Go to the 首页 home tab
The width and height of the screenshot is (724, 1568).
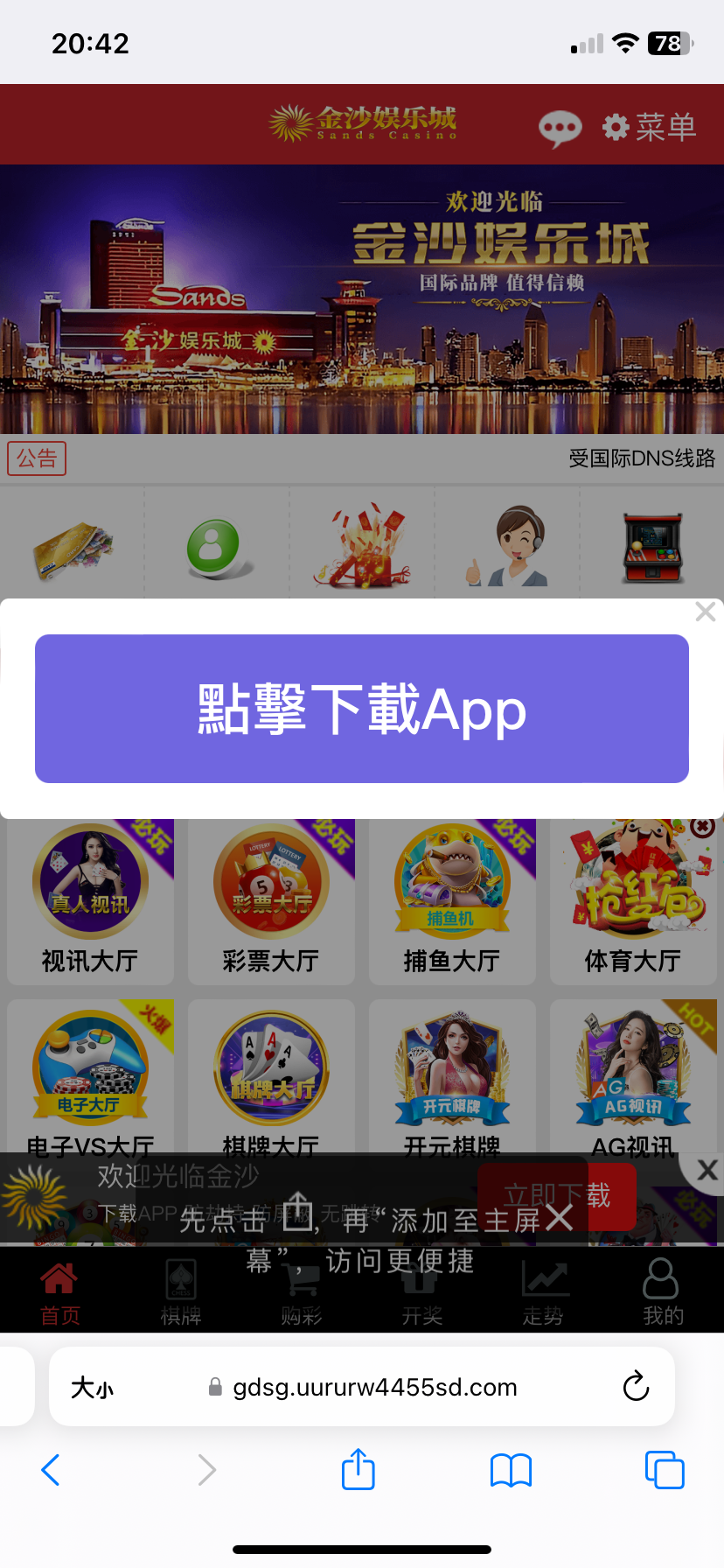pyautogui.click(x=59, y=1291)
